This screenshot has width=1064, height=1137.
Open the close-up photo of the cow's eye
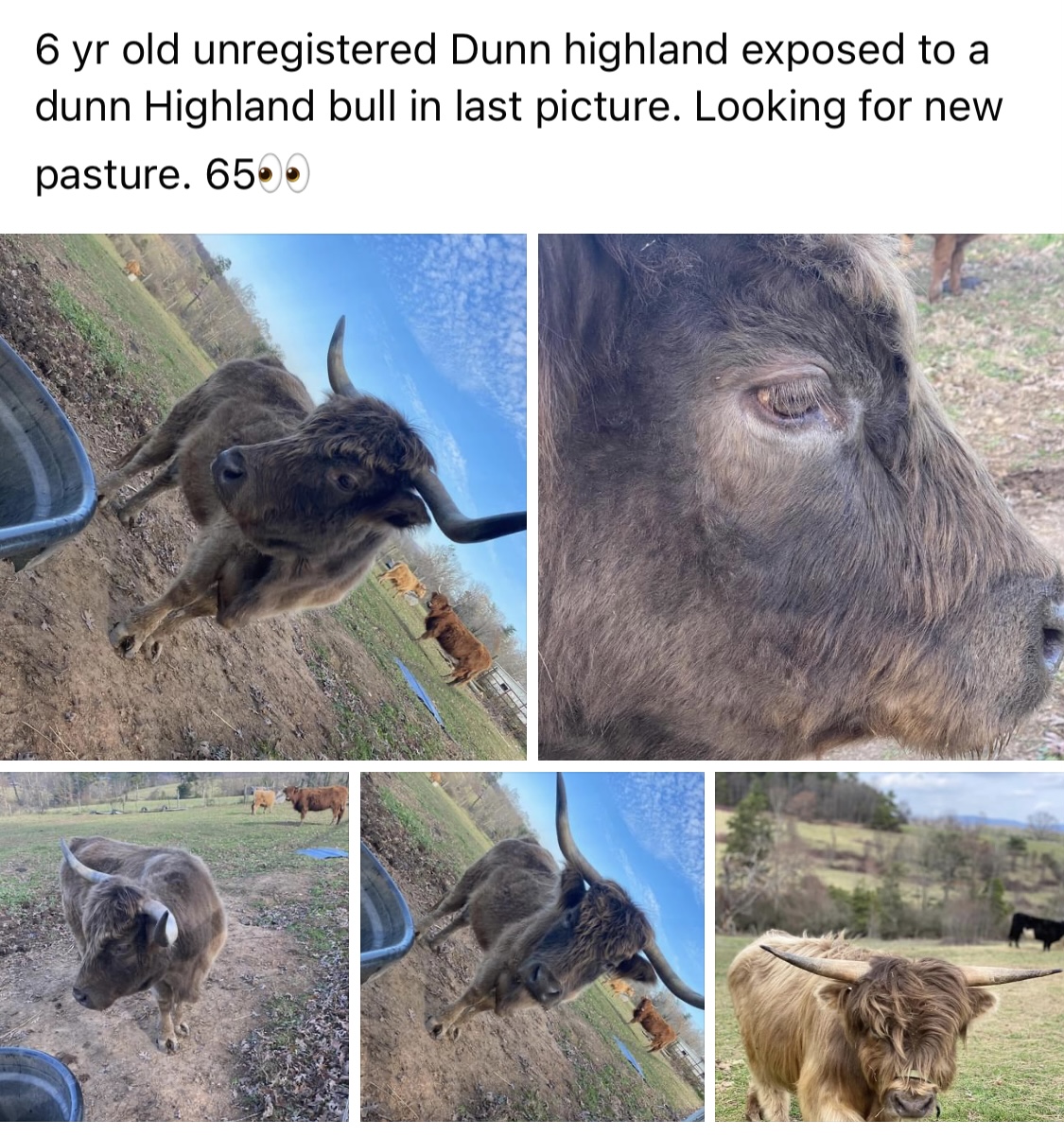(x=800, y=497)
